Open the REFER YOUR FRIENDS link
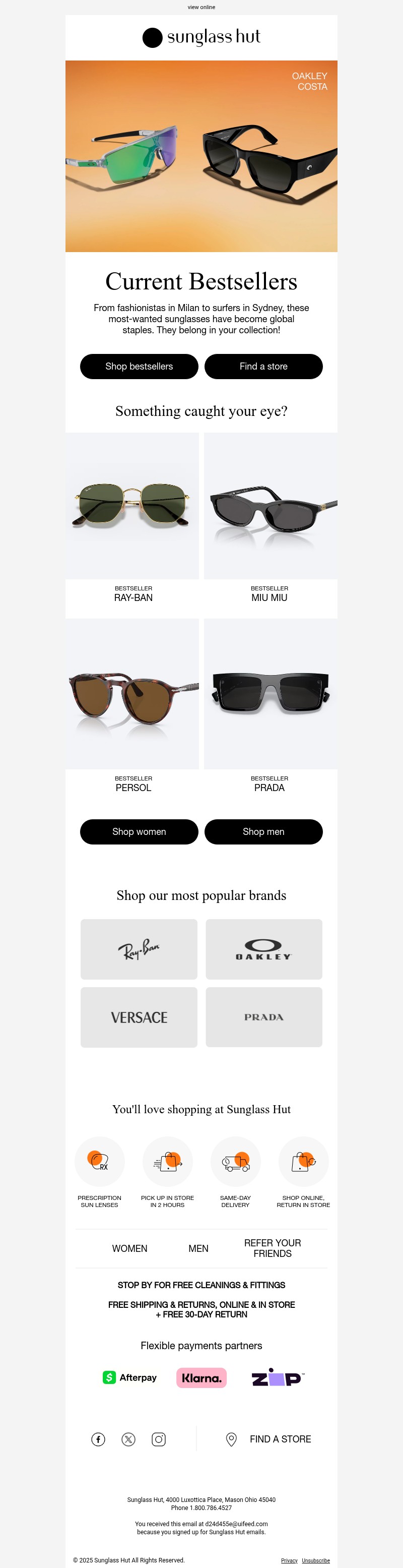This screenshot has width=403, height=1568. tap(273, 1248)
